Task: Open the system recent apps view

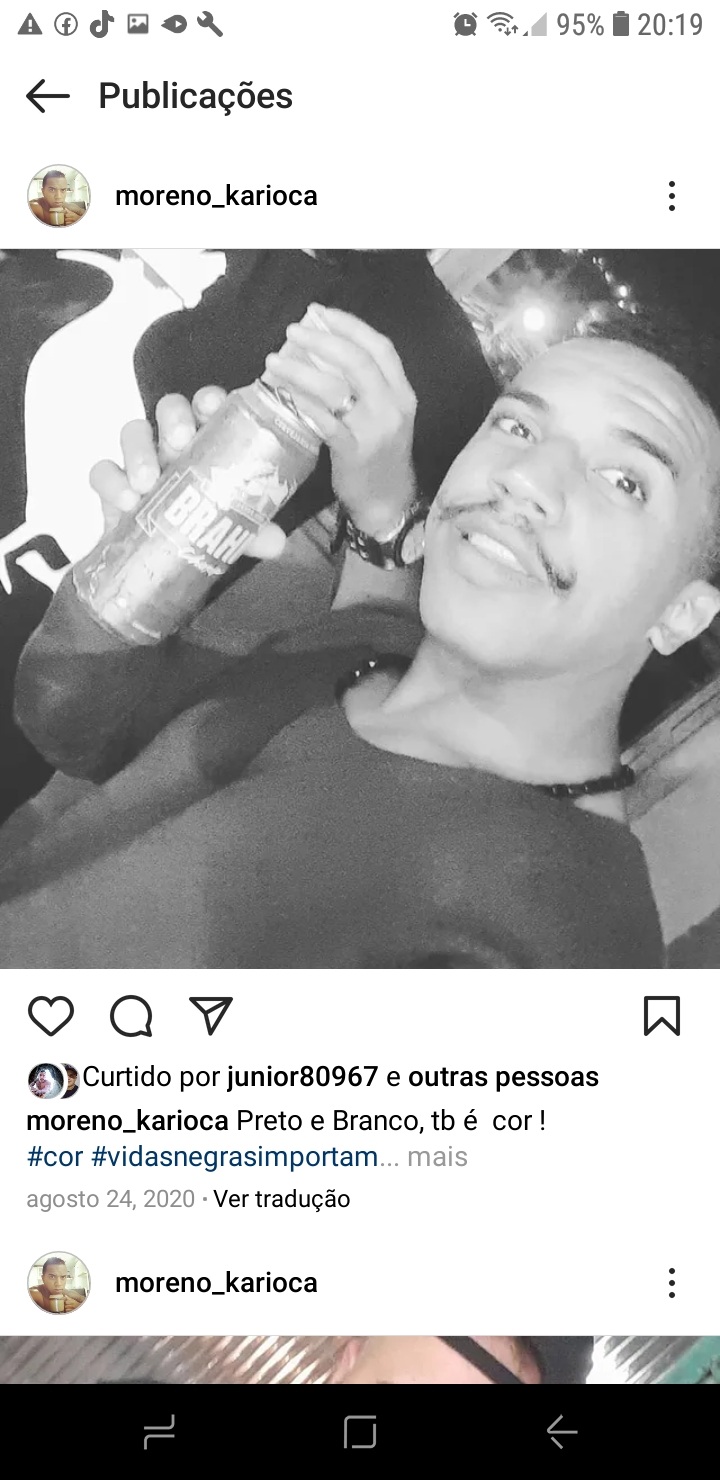Action: pos(160,1433)
